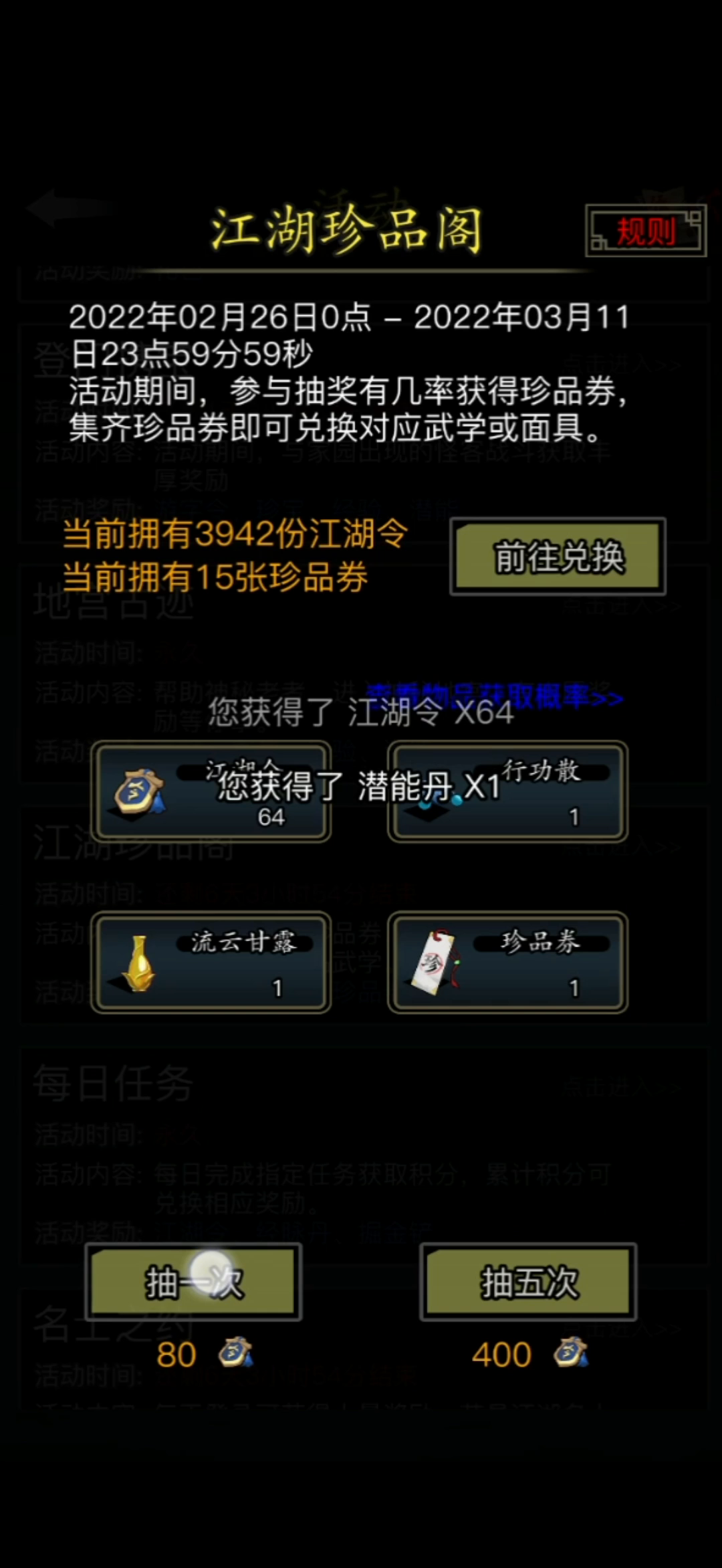Open the 规则 rules button

coord(646,231)
